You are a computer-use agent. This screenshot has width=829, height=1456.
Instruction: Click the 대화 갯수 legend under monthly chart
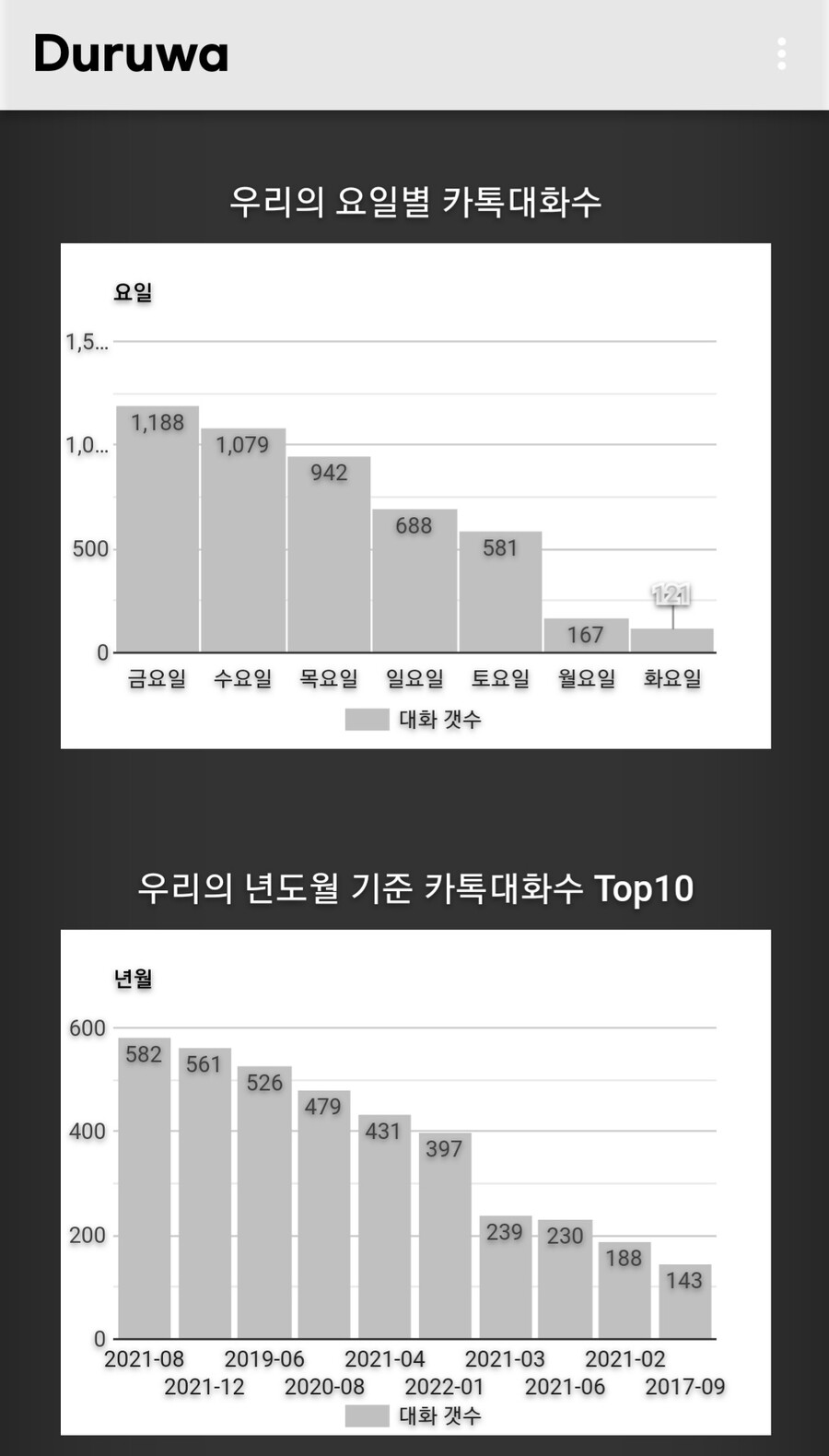pos(414,1416)
